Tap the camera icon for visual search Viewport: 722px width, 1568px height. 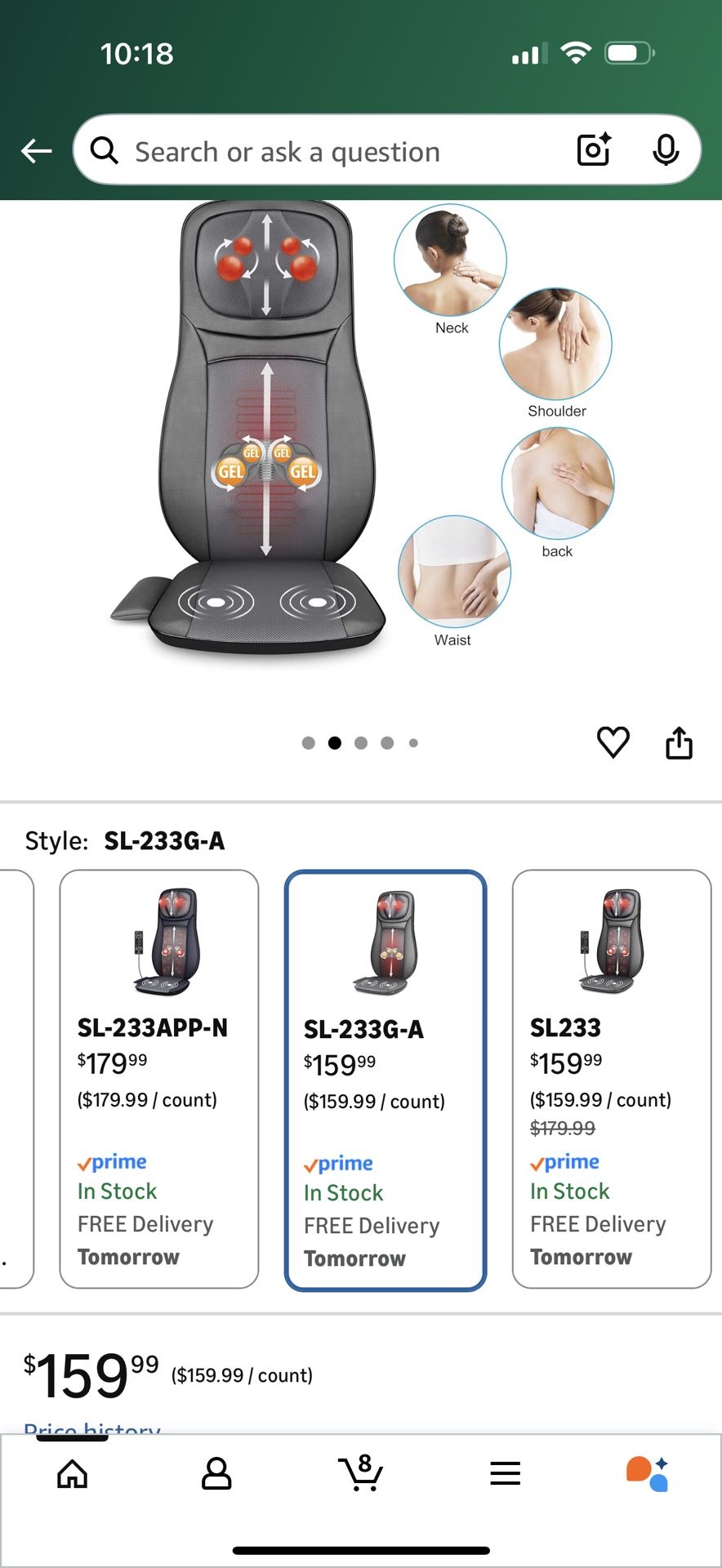click(x=594, y=150)
